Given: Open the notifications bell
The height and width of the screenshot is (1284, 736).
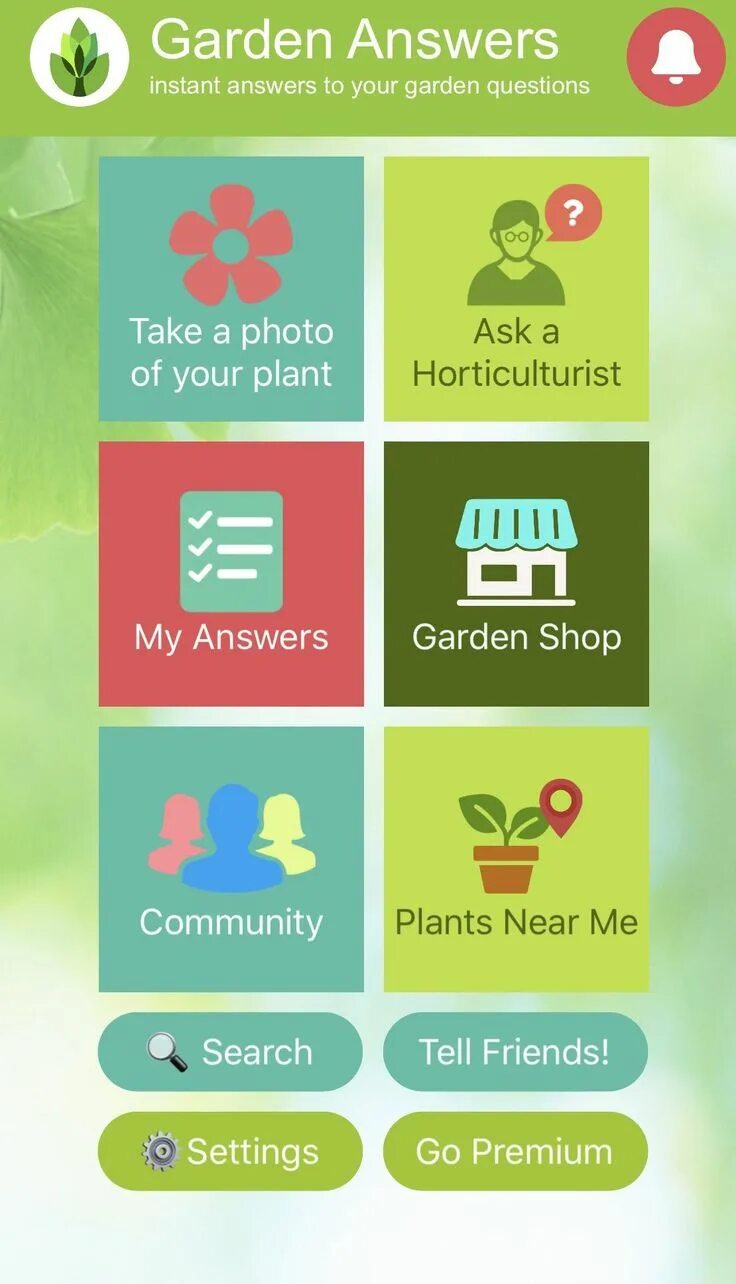Looking at the screenshot, I should point(675,56).
